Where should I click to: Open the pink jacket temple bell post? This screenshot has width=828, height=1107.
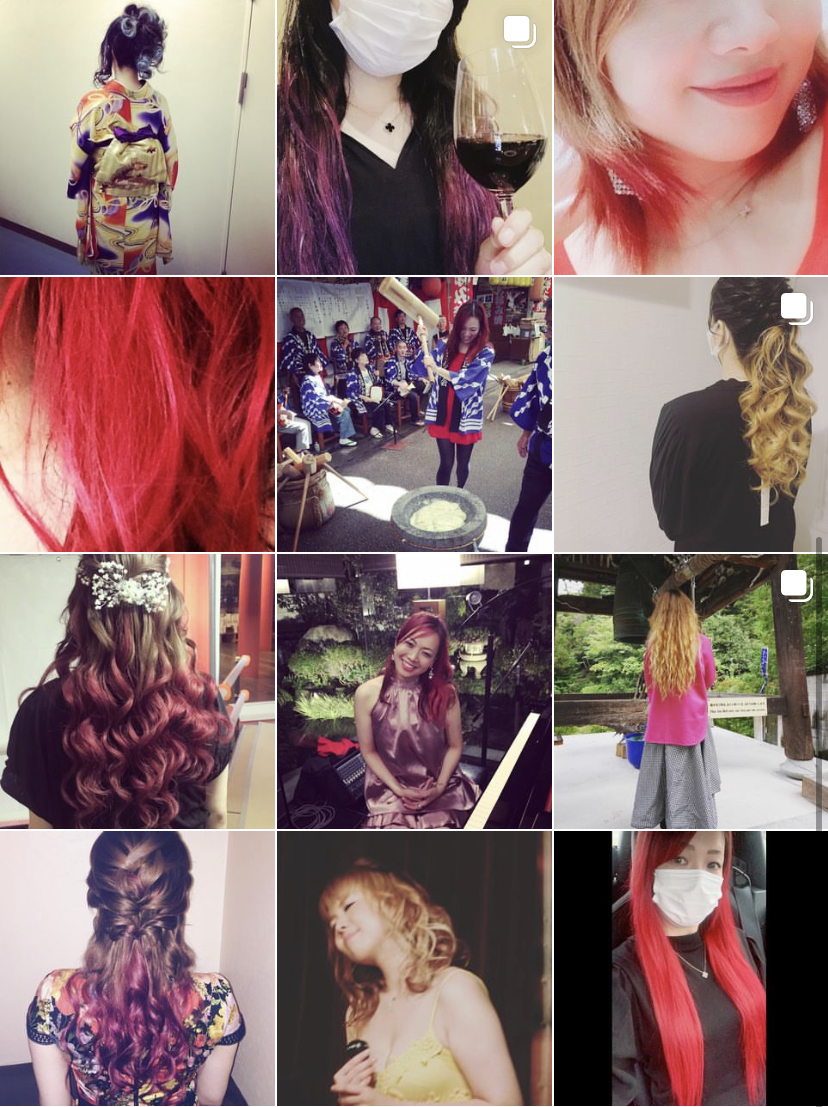(691, 691)
